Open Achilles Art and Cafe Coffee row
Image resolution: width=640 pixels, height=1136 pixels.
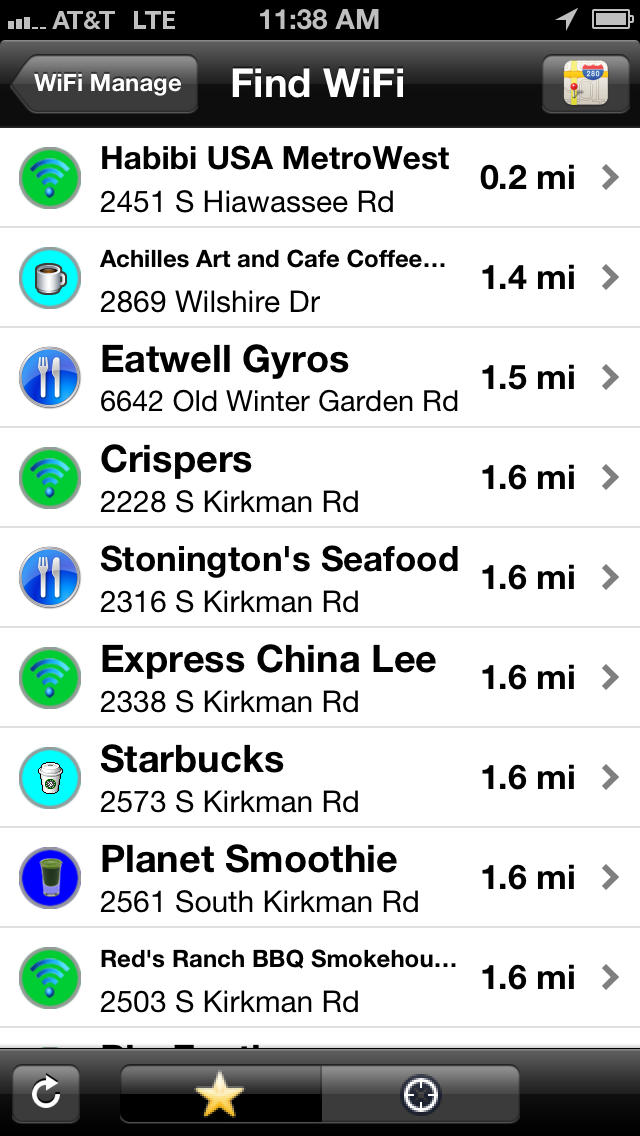pos(320,277)
